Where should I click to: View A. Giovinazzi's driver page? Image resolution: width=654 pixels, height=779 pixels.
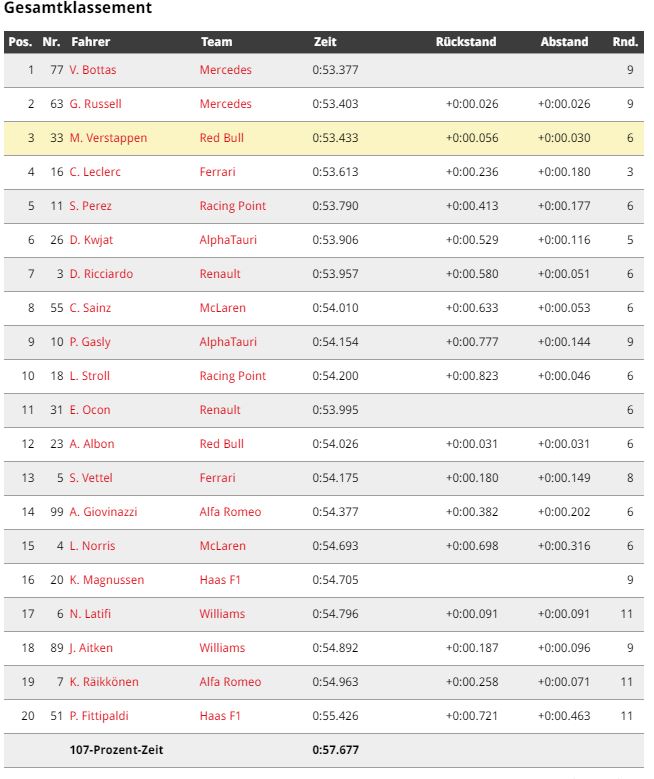[x=103, y=512]
